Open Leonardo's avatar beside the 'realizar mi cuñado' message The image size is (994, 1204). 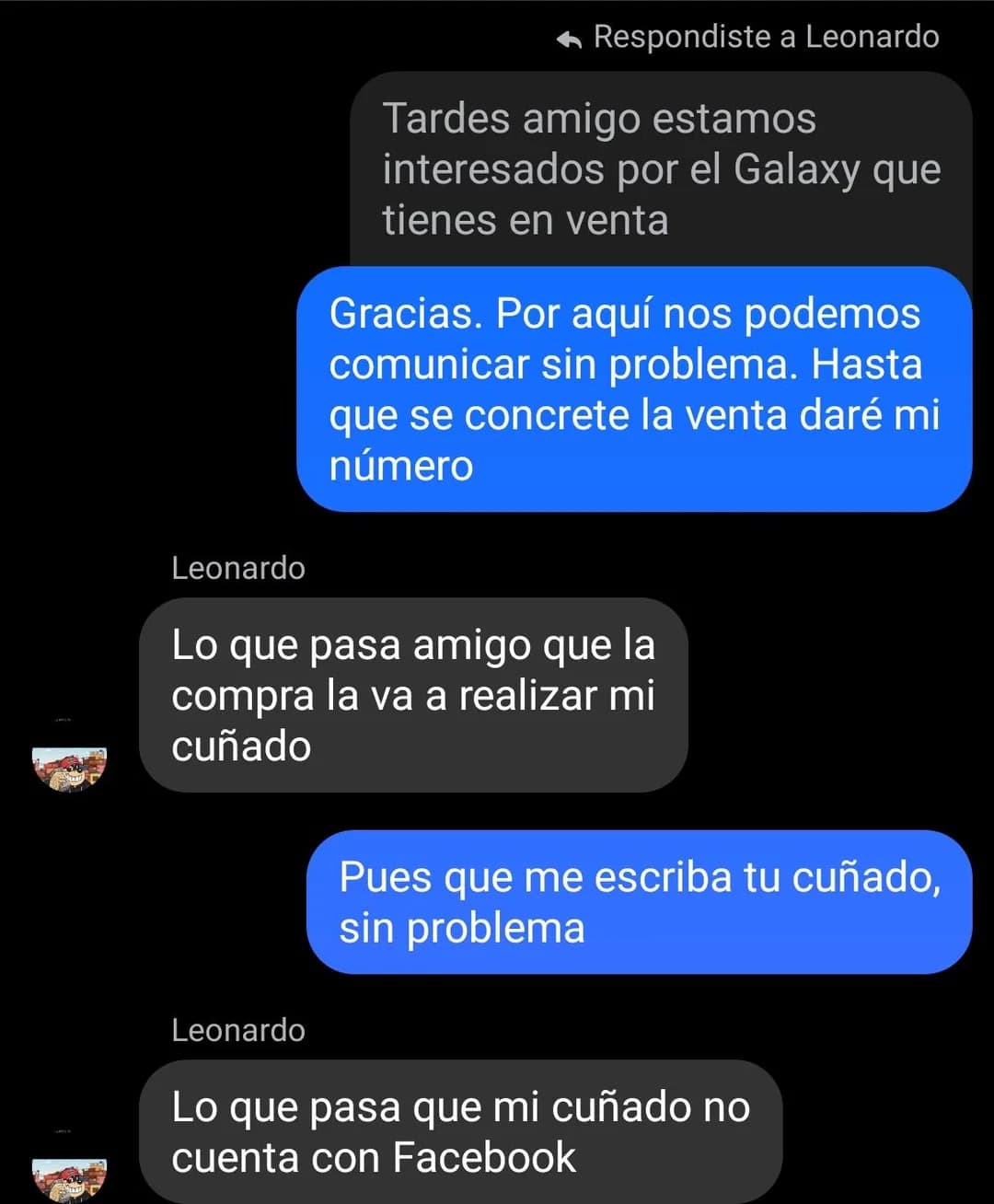70,766
